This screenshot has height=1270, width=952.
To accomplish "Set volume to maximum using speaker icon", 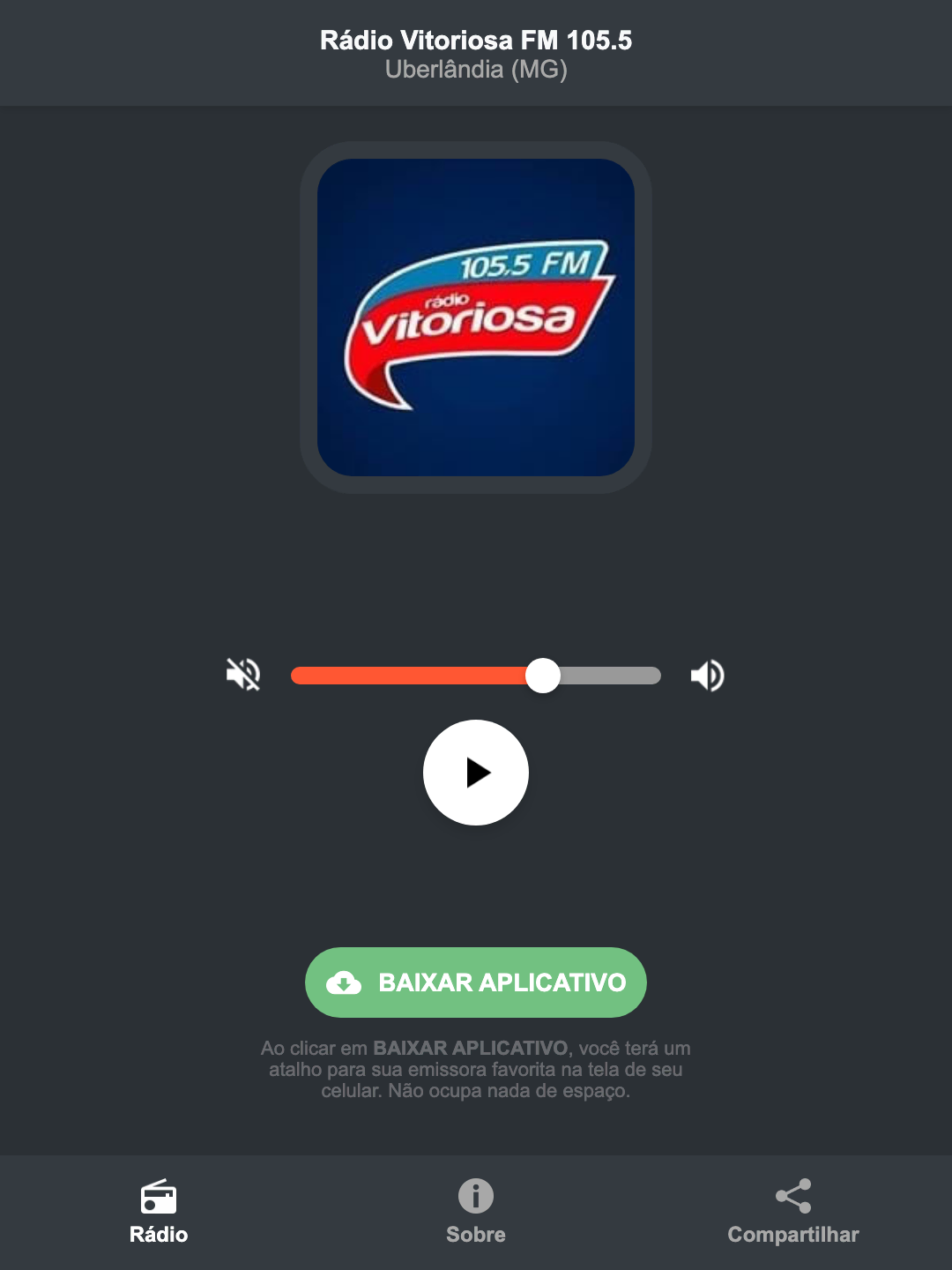I will coord(707,675).
